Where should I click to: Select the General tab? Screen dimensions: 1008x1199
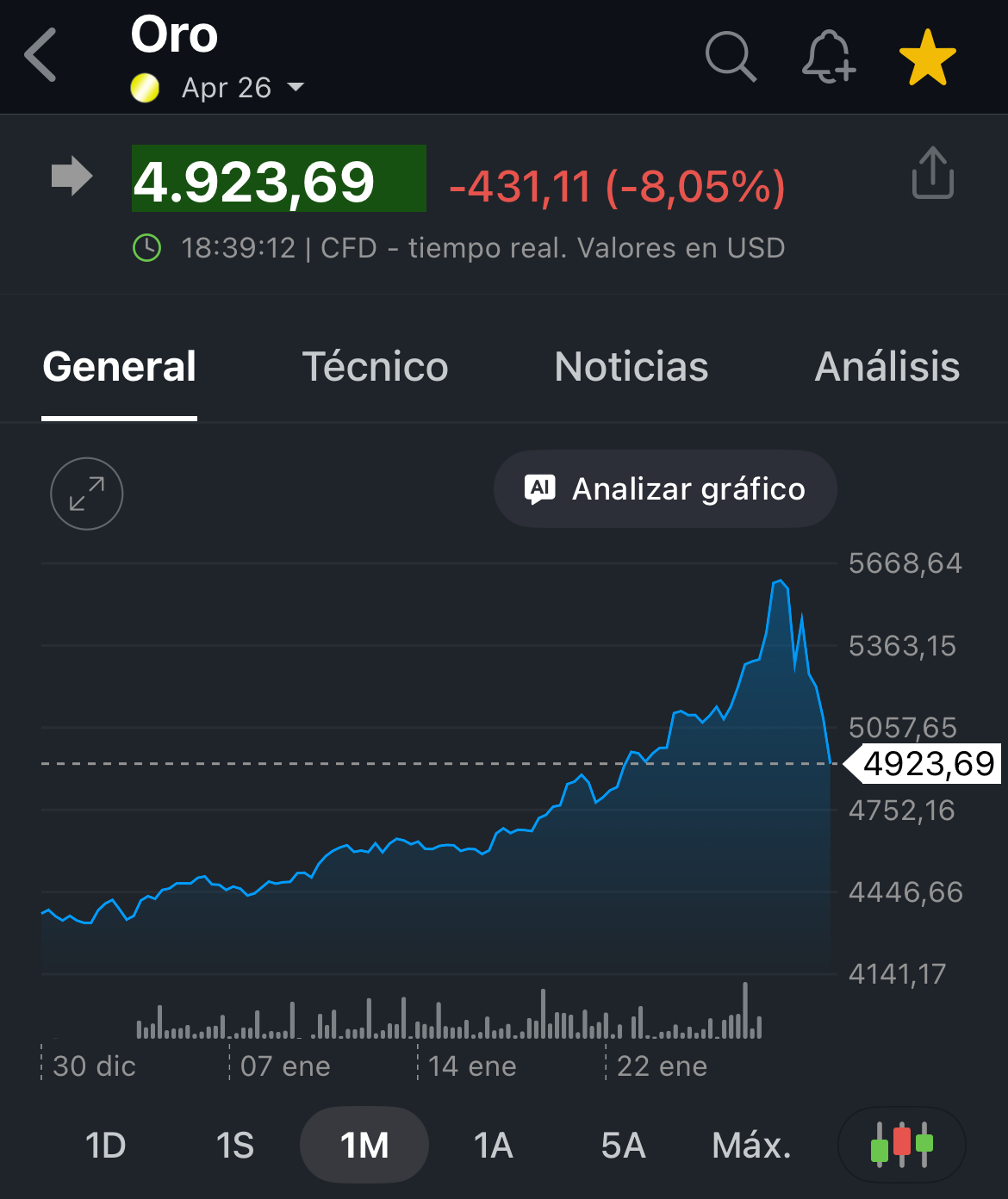pos(120,367)
